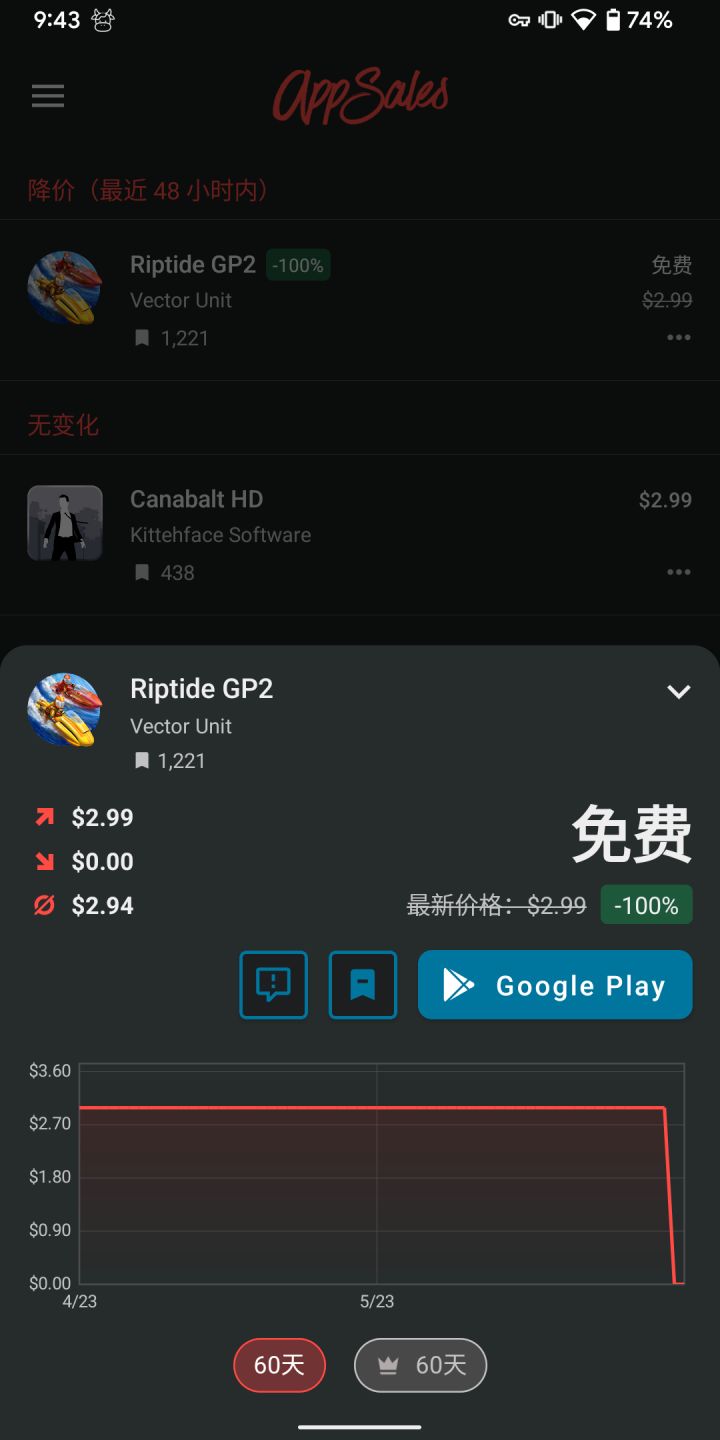The height and width of the screenshot is (1440, 720).
Task: Open more options for Riptide GP2 row
Action: [x=679, y=338]
